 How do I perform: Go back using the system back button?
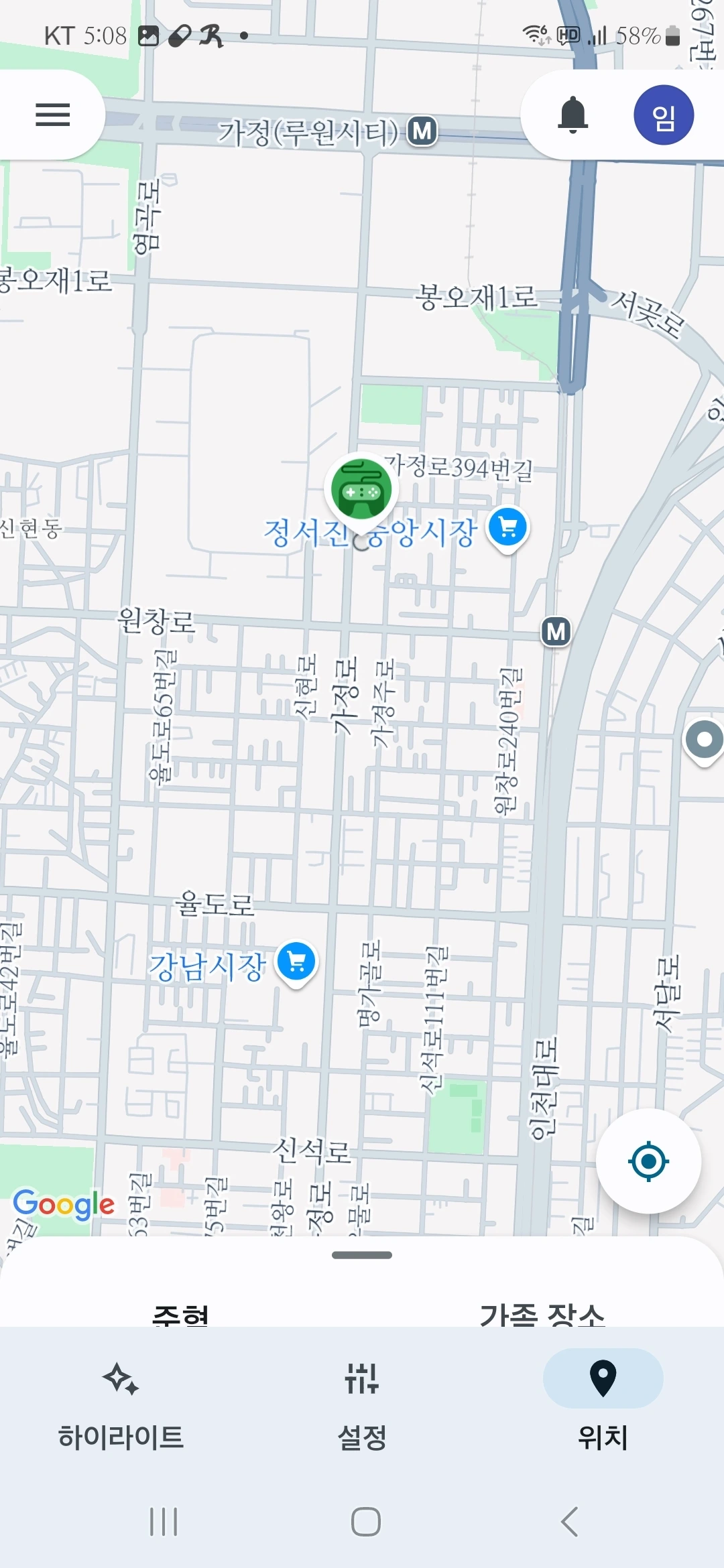coord(569,1522)
